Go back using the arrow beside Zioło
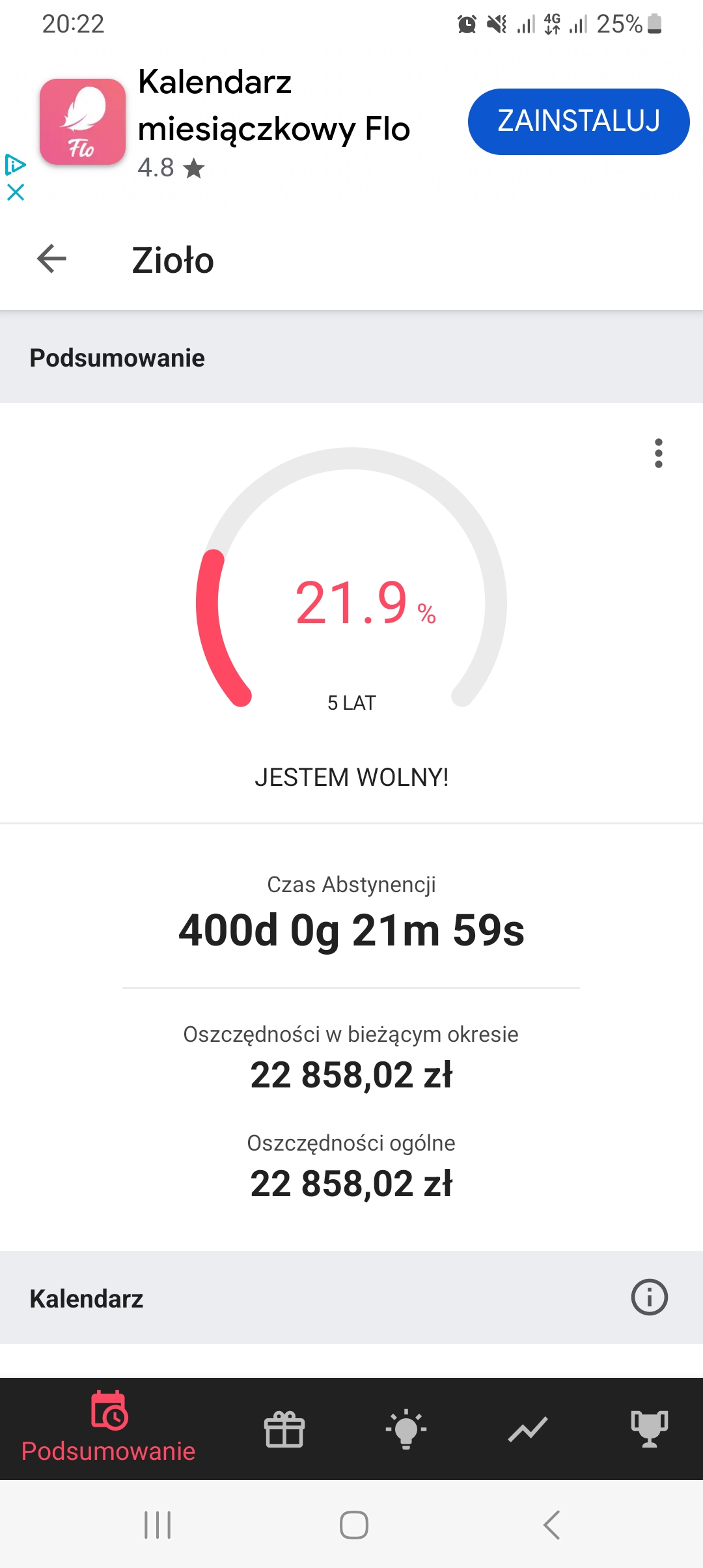Screen dimensions: 703x1568 [x=52, y=259]
